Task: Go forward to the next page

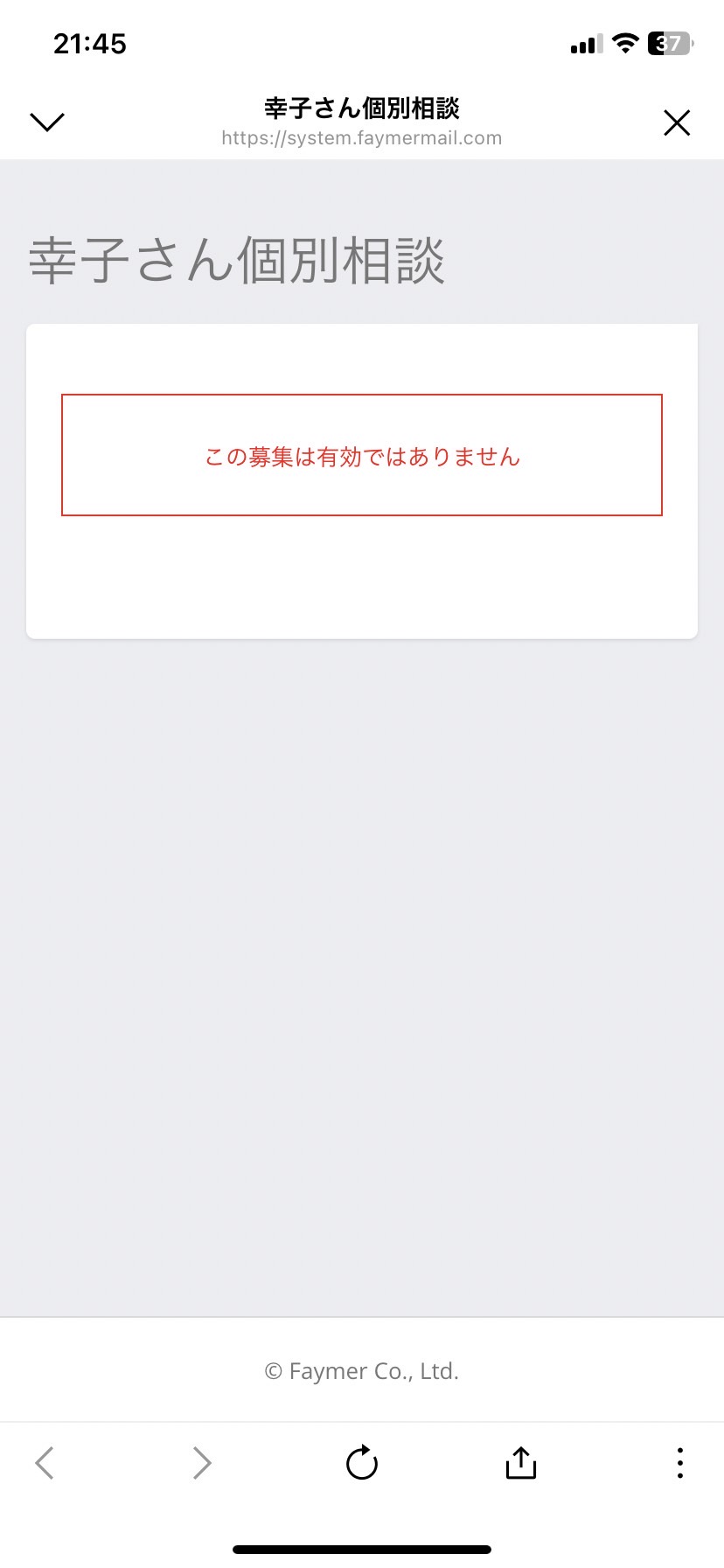Action: point(202,1462)
